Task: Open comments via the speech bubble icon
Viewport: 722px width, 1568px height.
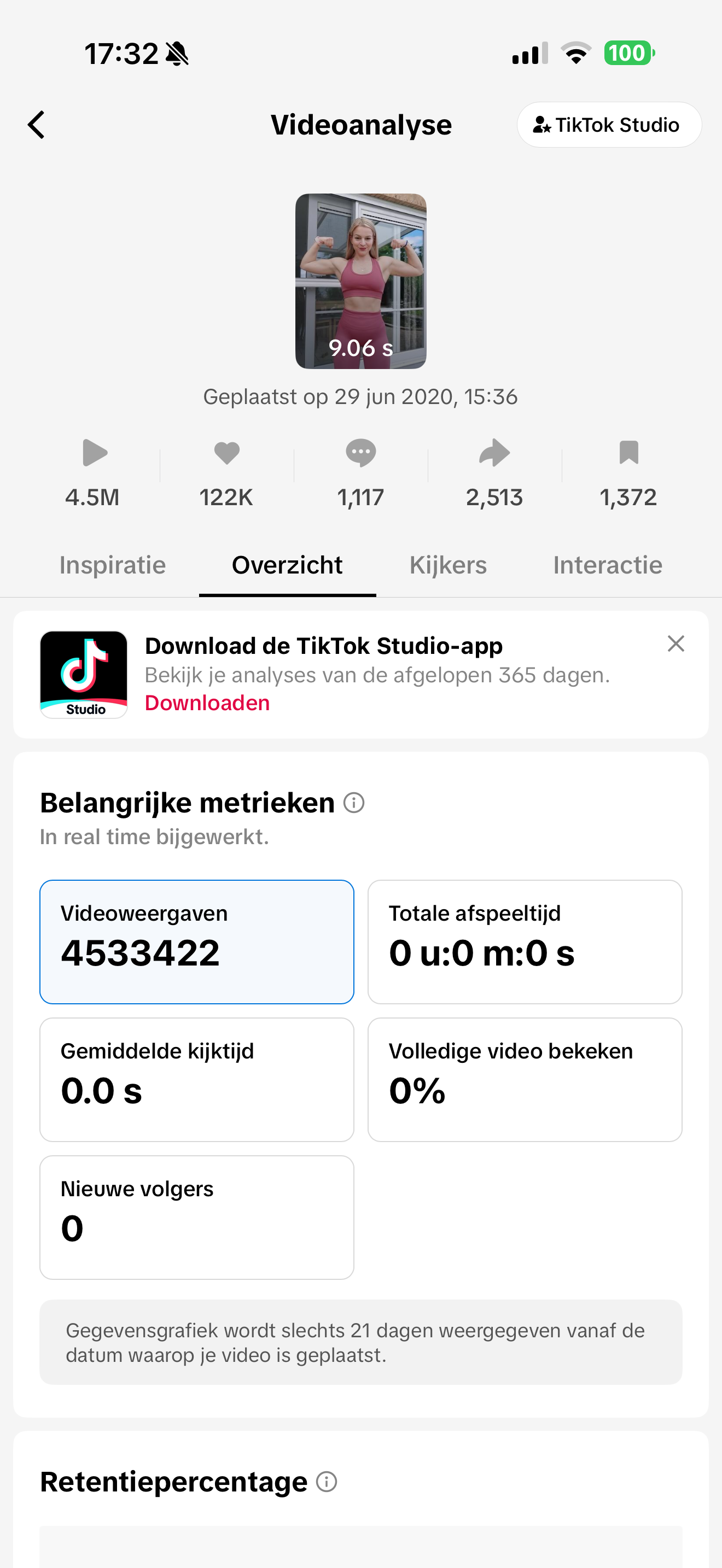Action: [x=360, y=453]
